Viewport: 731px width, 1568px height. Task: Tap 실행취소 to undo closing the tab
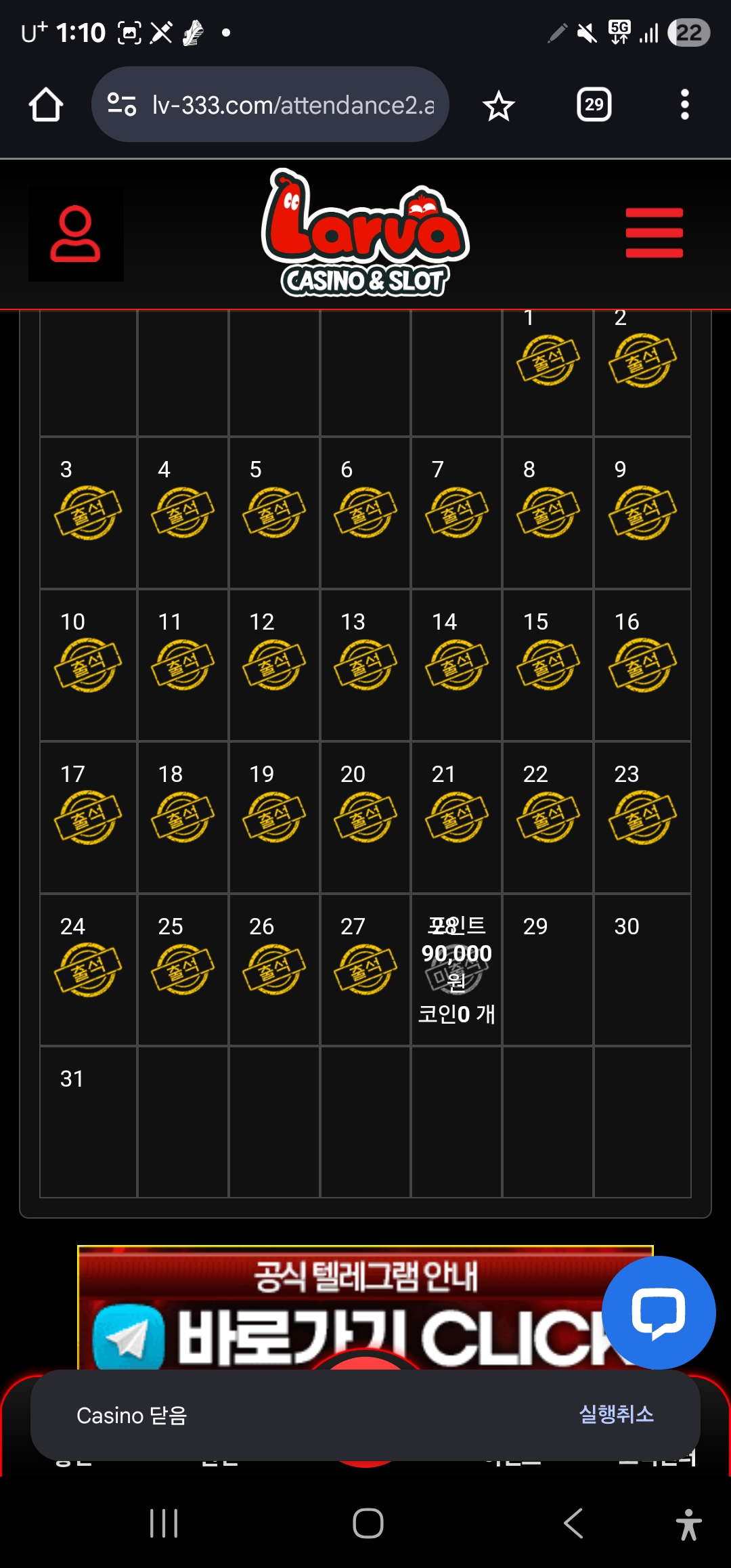pyautogui.click(x=616, y=1414)
